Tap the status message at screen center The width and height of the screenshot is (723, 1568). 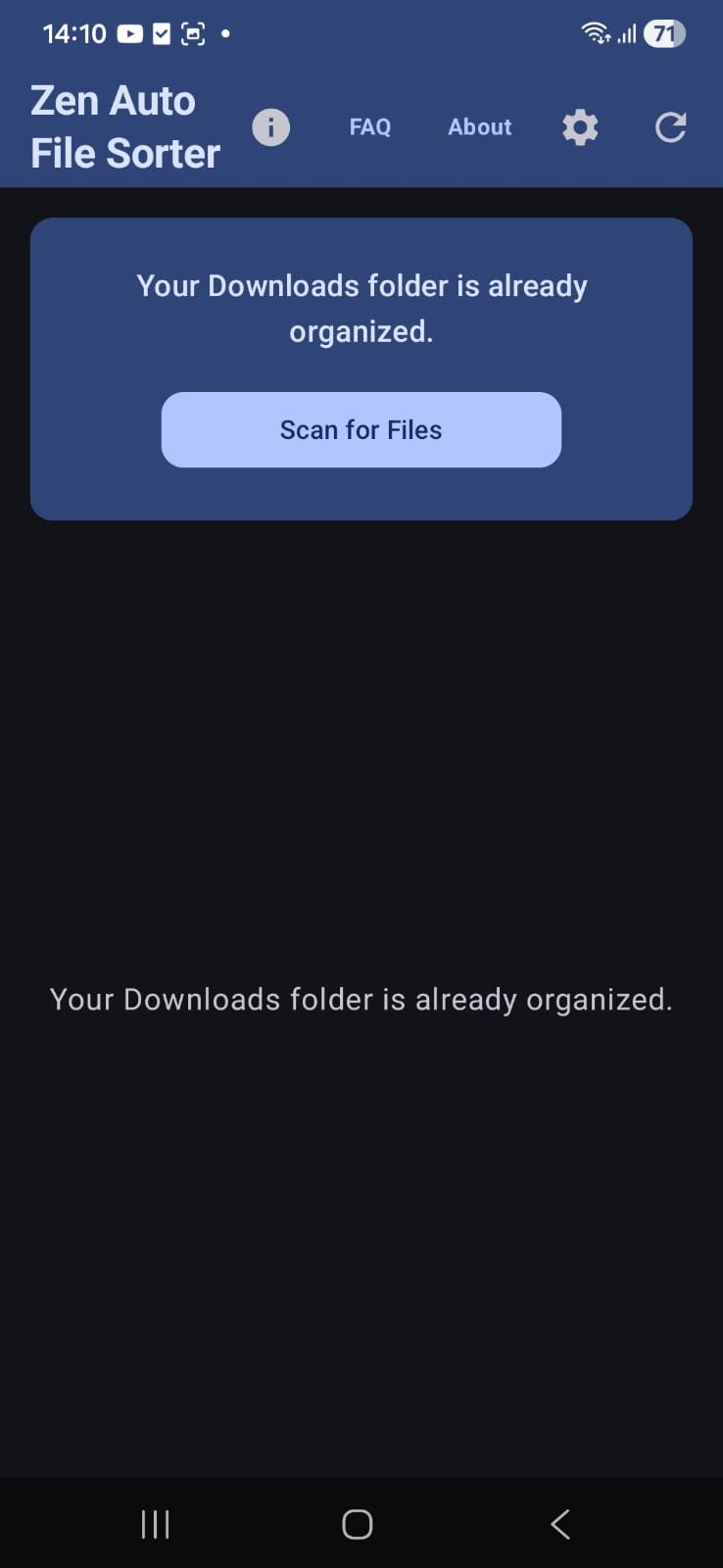point(361,999)
